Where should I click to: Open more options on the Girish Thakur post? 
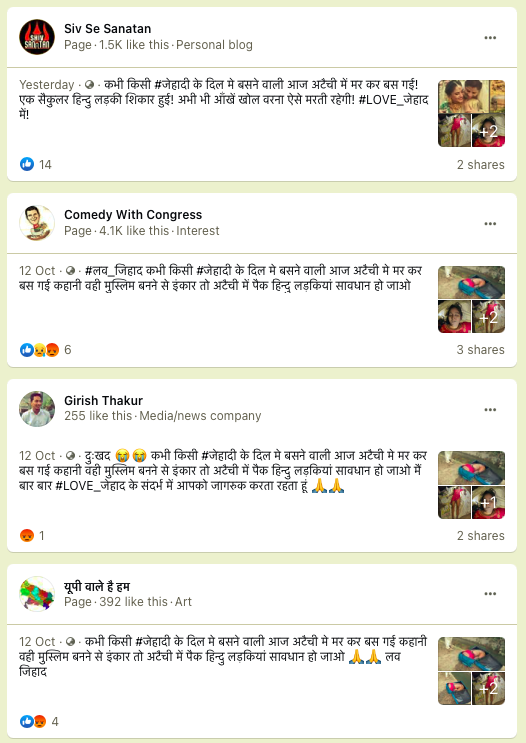point(490,409)
